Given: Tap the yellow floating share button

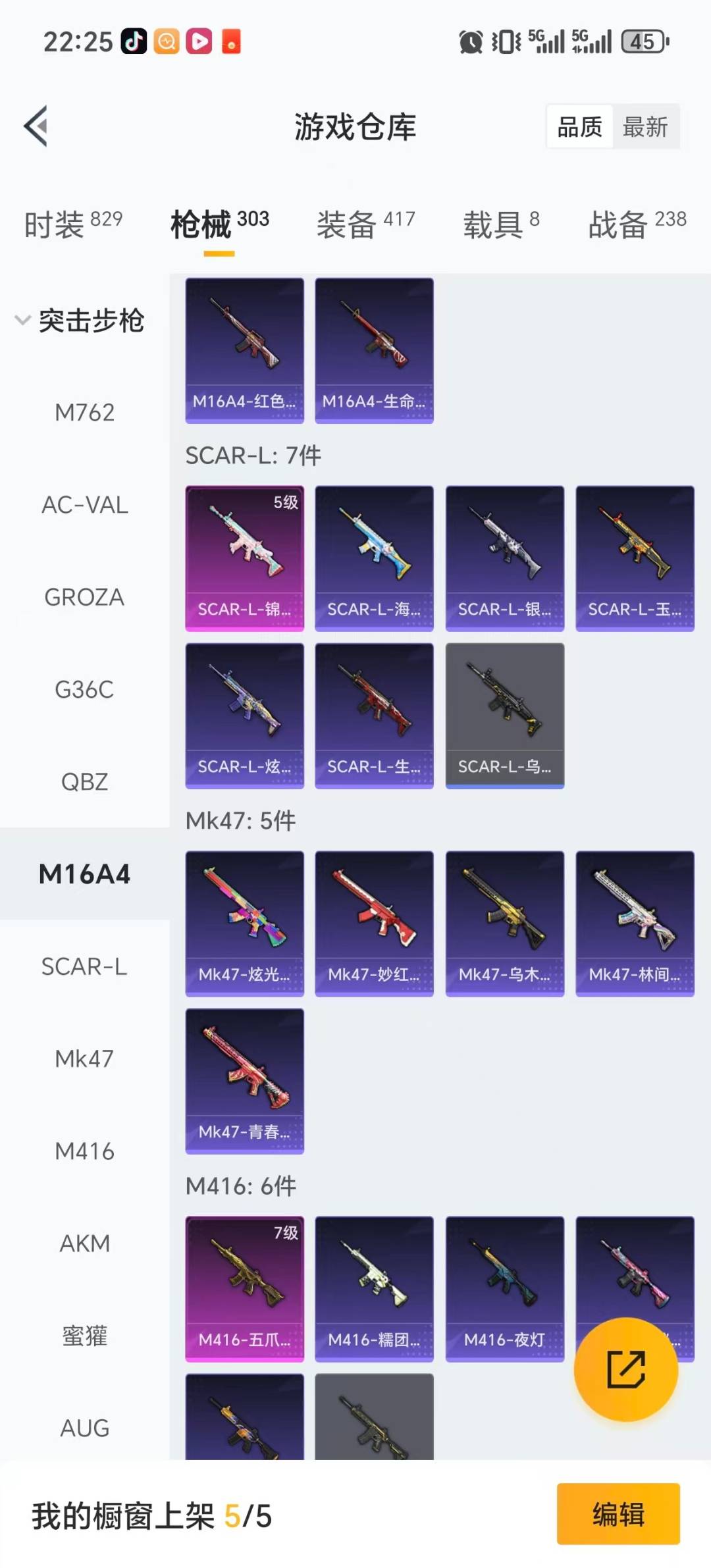Looking at the screenshot, I should click(x=625, y=1369).
